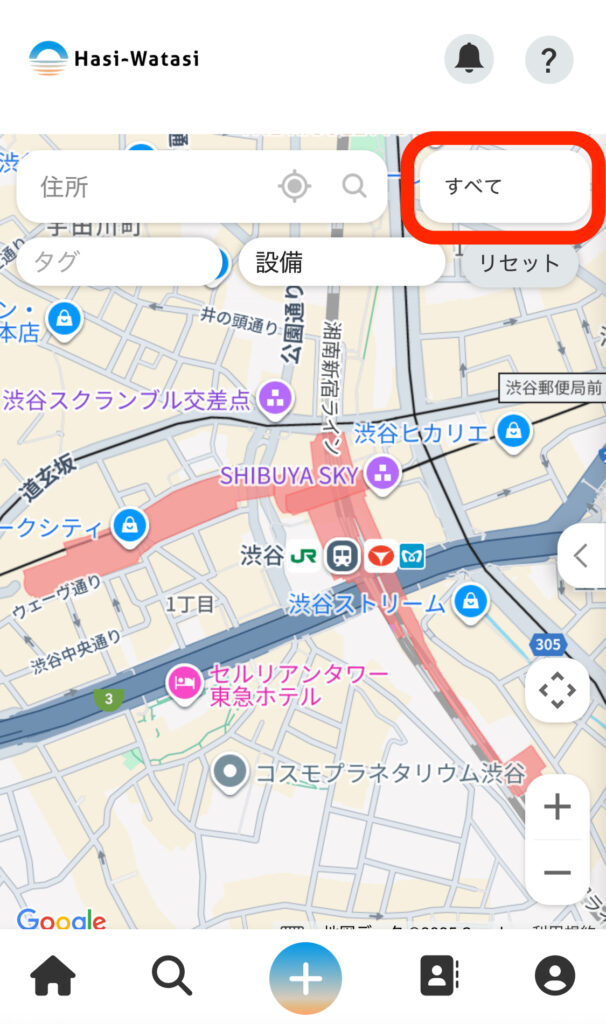Tap the plus add button
The image size is (606, 1024).
305,978
